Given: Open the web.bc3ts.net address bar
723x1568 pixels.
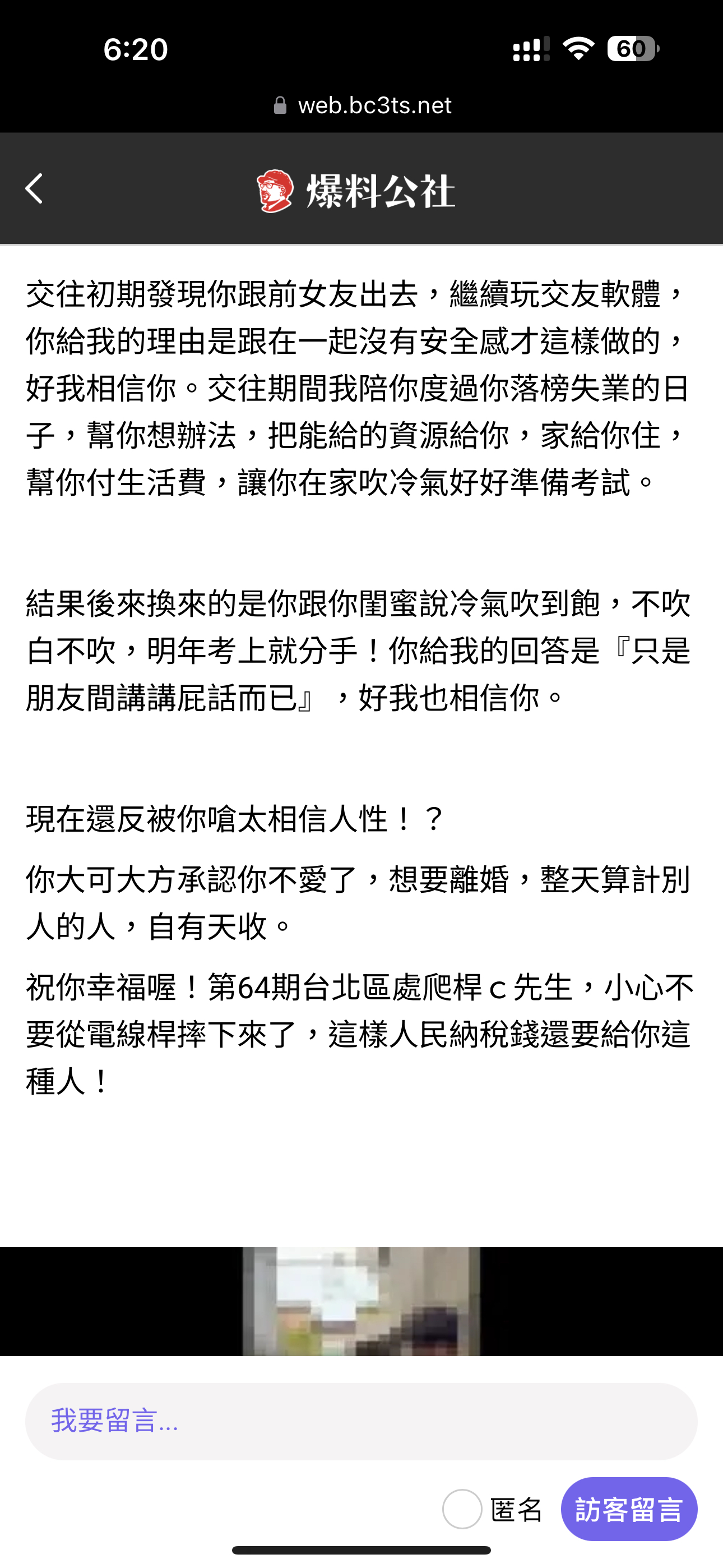Looking at the screenshot, I should (363, 105).
